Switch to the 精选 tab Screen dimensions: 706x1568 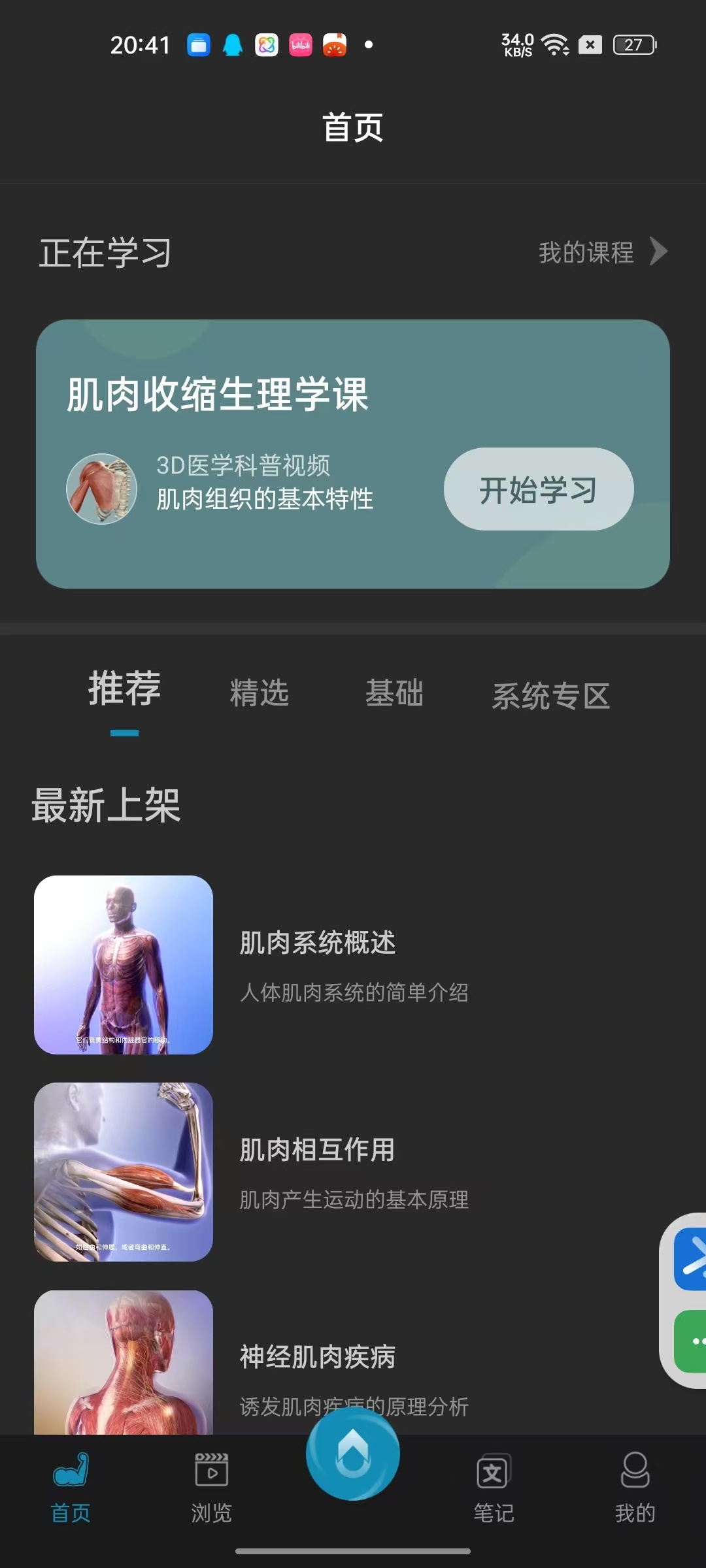(259, 693)
